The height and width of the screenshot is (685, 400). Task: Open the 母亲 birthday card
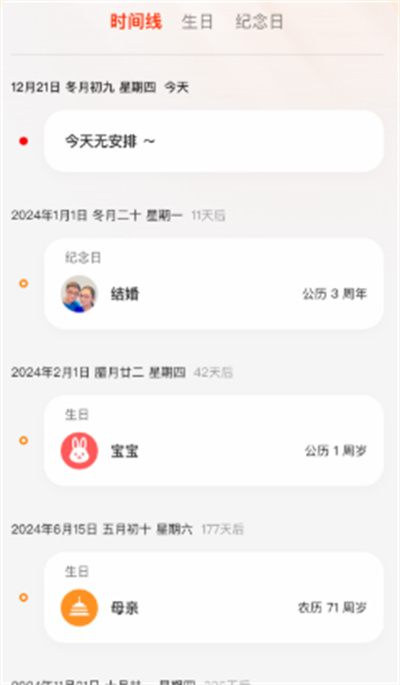coord(214,597)
